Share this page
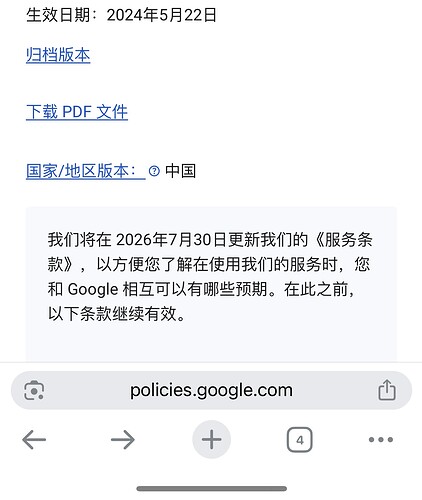Screen dimensions: 422x500 [x=387, y=389]
